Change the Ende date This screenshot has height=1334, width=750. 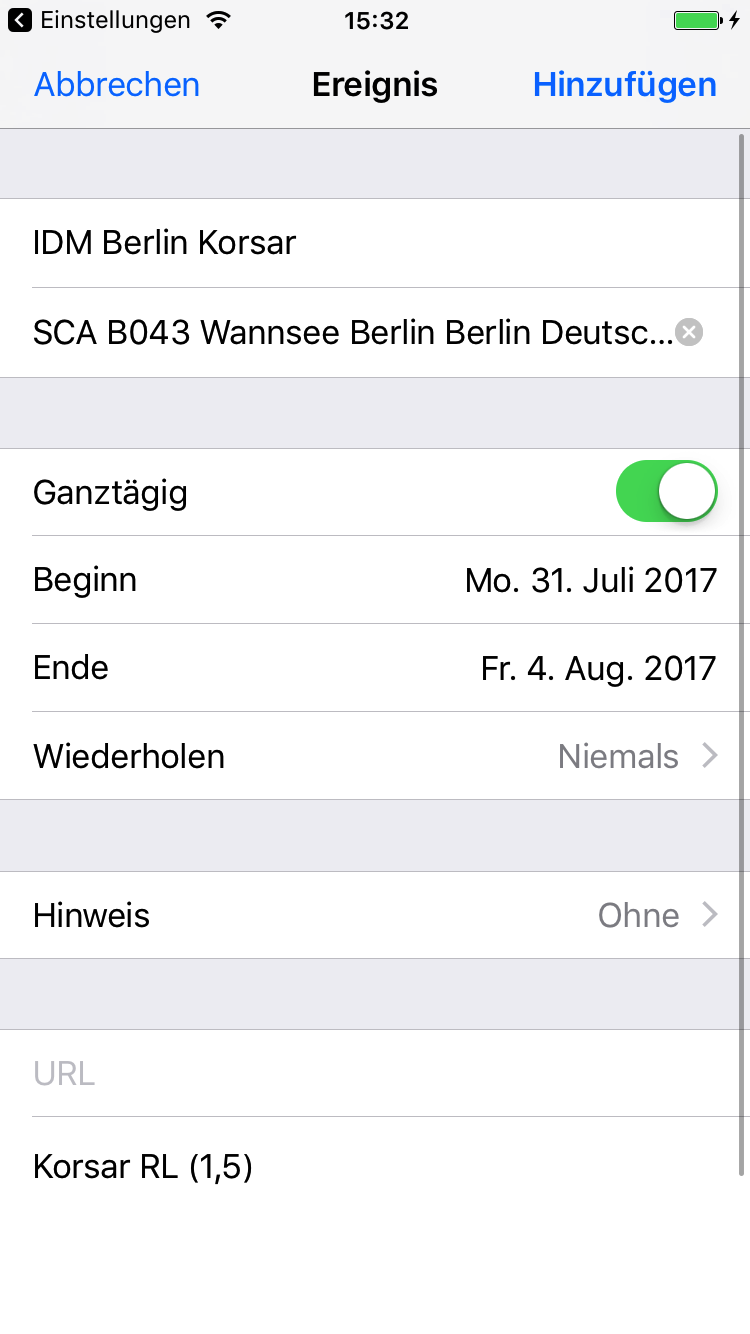click(x=375, y=668)
